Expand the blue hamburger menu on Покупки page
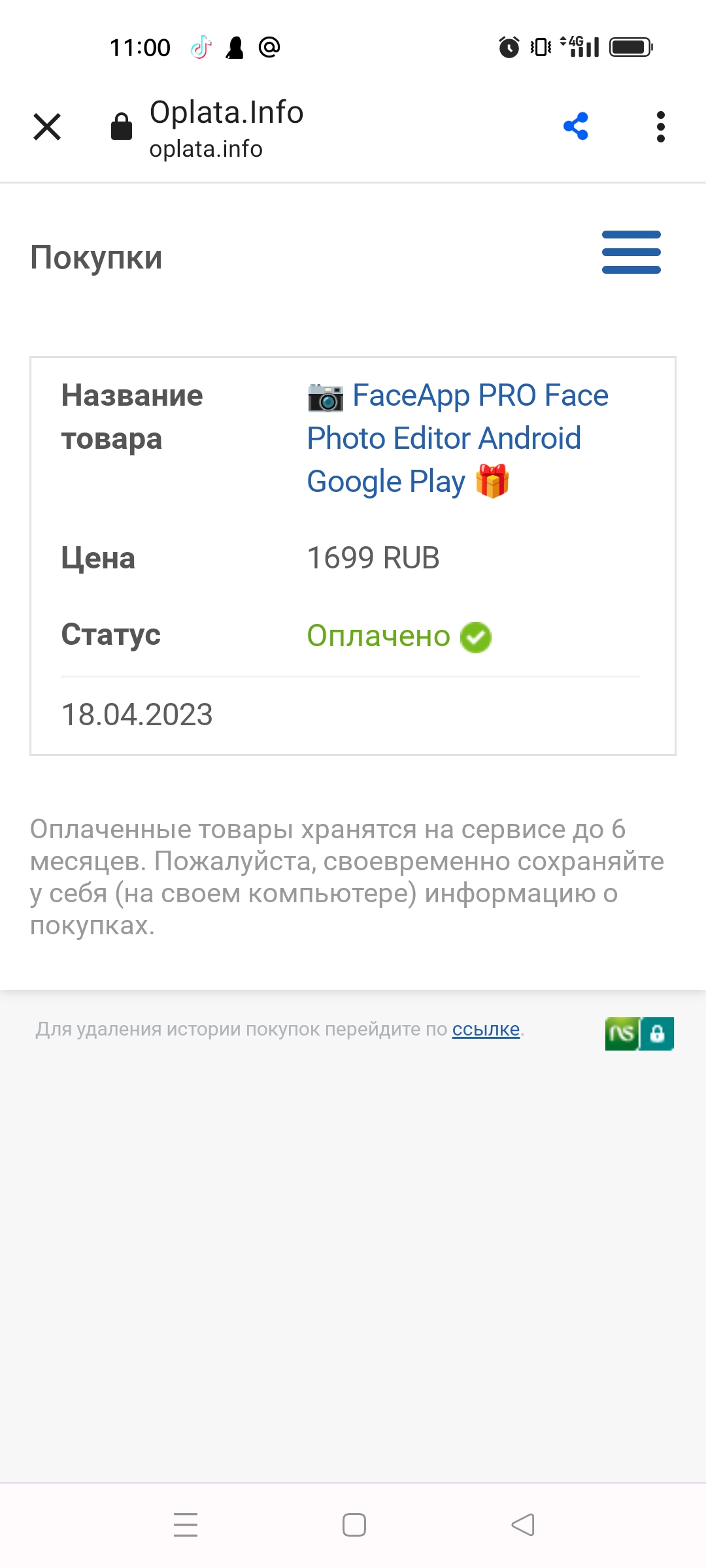Screen dimensions: 706x1568 (x=630, y=252)
